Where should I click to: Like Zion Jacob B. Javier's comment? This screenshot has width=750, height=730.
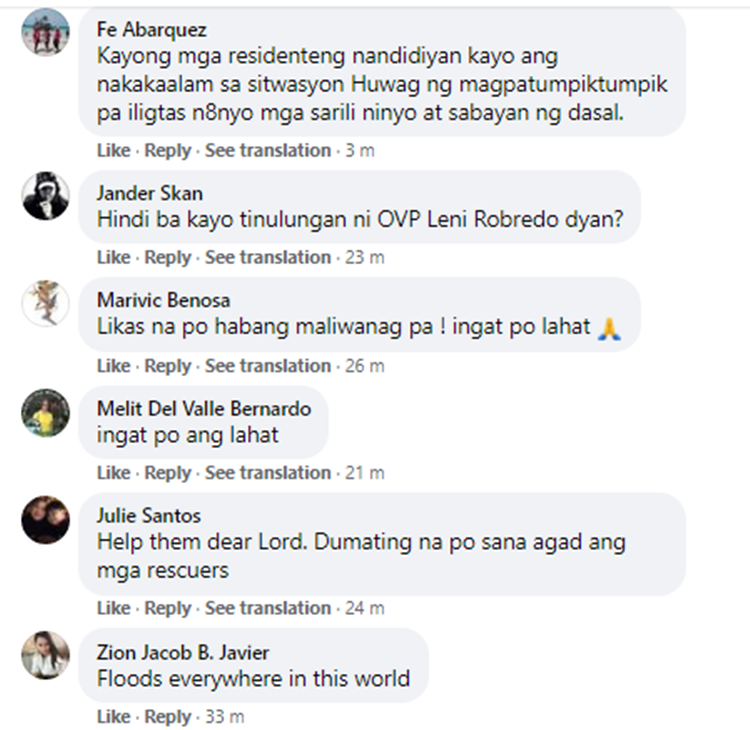(x=113, y=717)
